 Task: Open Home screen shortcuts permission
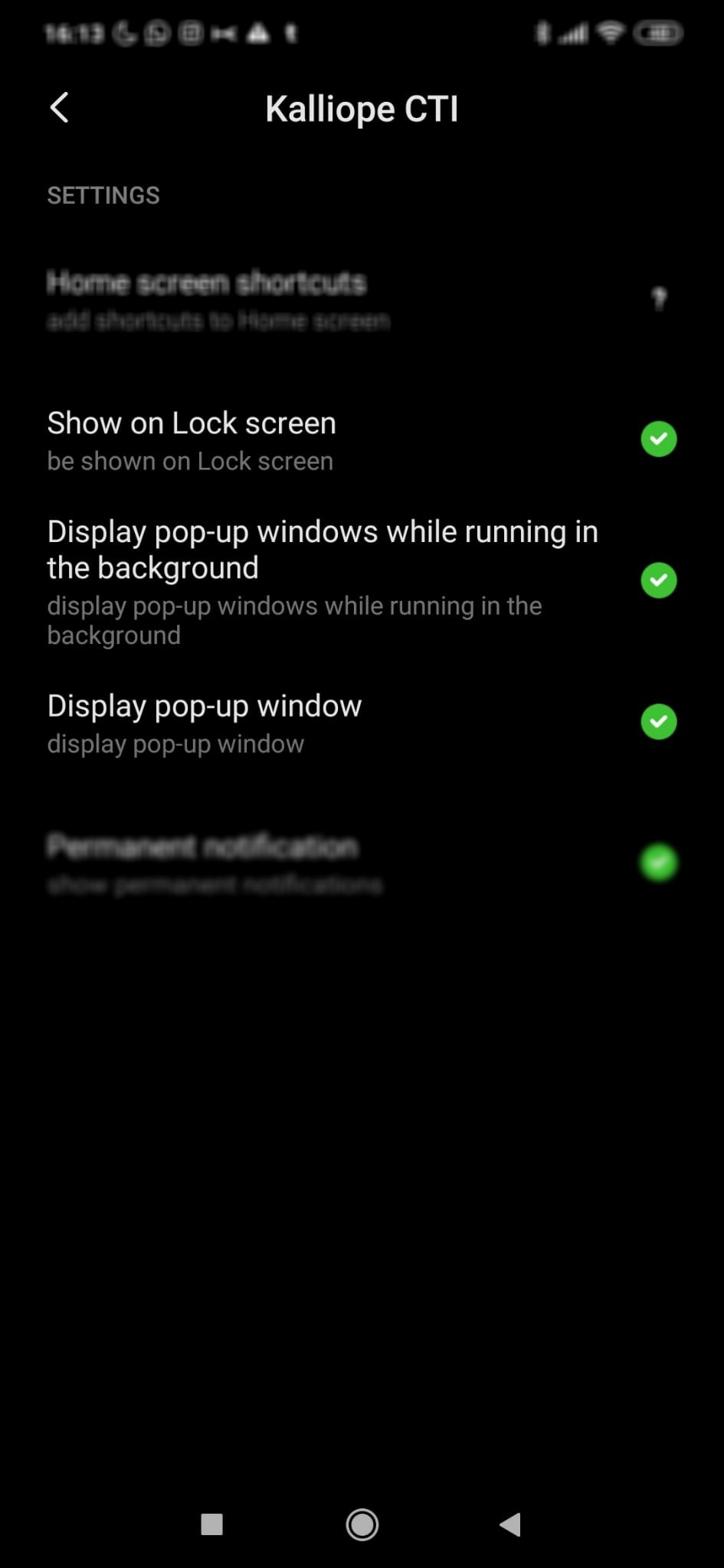362,299
